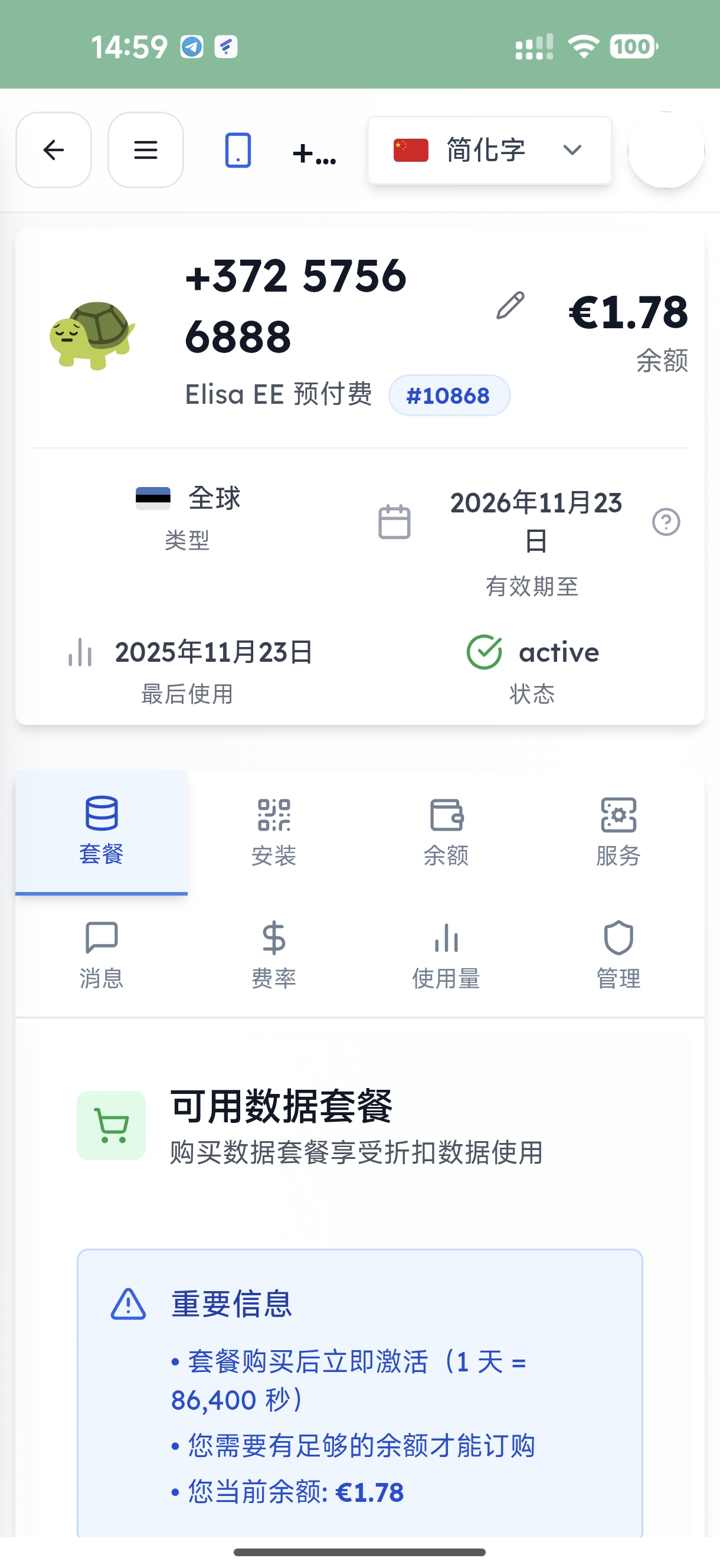This screenshot has width=720, height=1568.
Task: Open the help icon beside 有效期至
Action: [x=666, y=522]
